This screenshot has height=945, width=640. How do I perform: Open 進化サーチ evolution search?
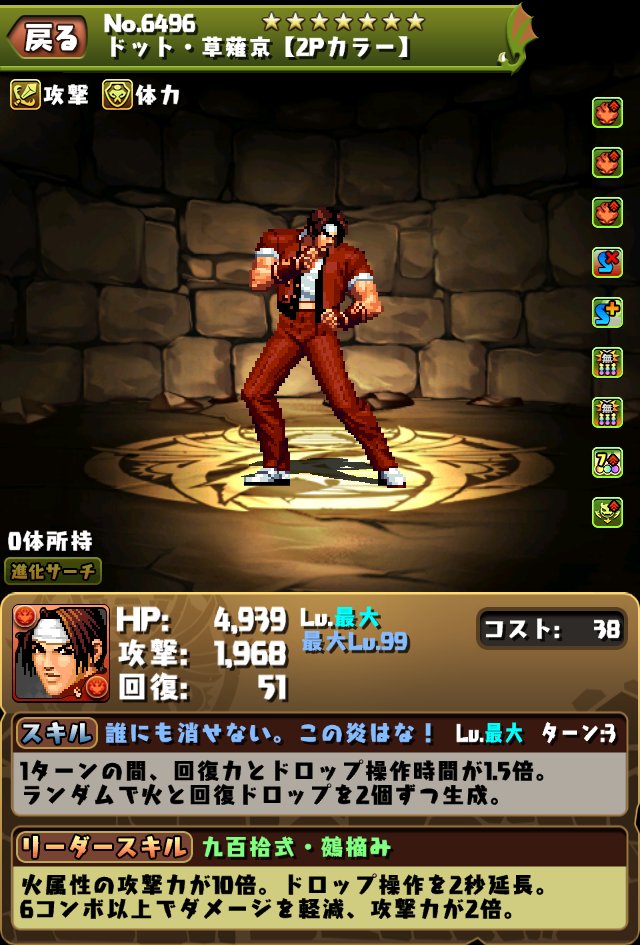[x=55, y=571]
